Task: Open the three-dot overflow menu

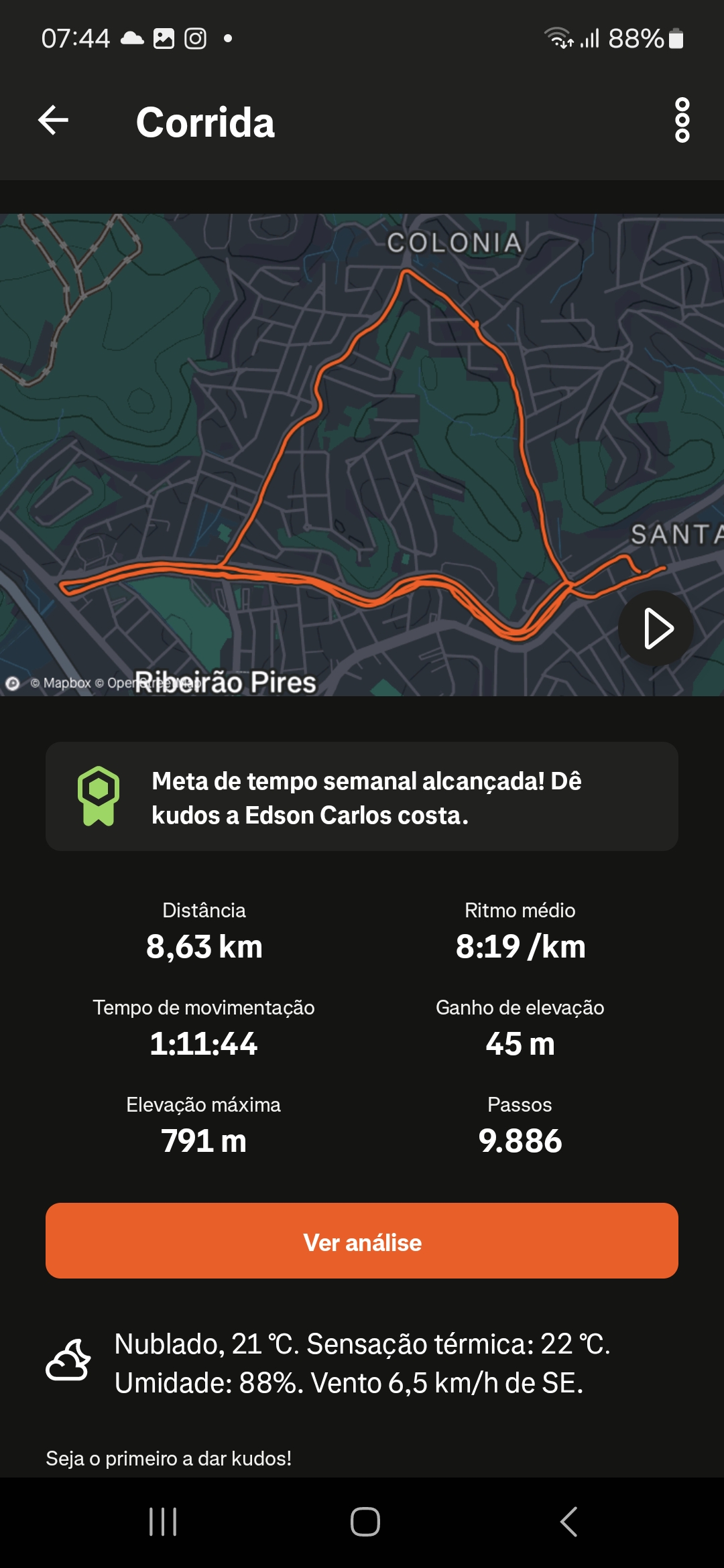Action: tap(682, 121)
